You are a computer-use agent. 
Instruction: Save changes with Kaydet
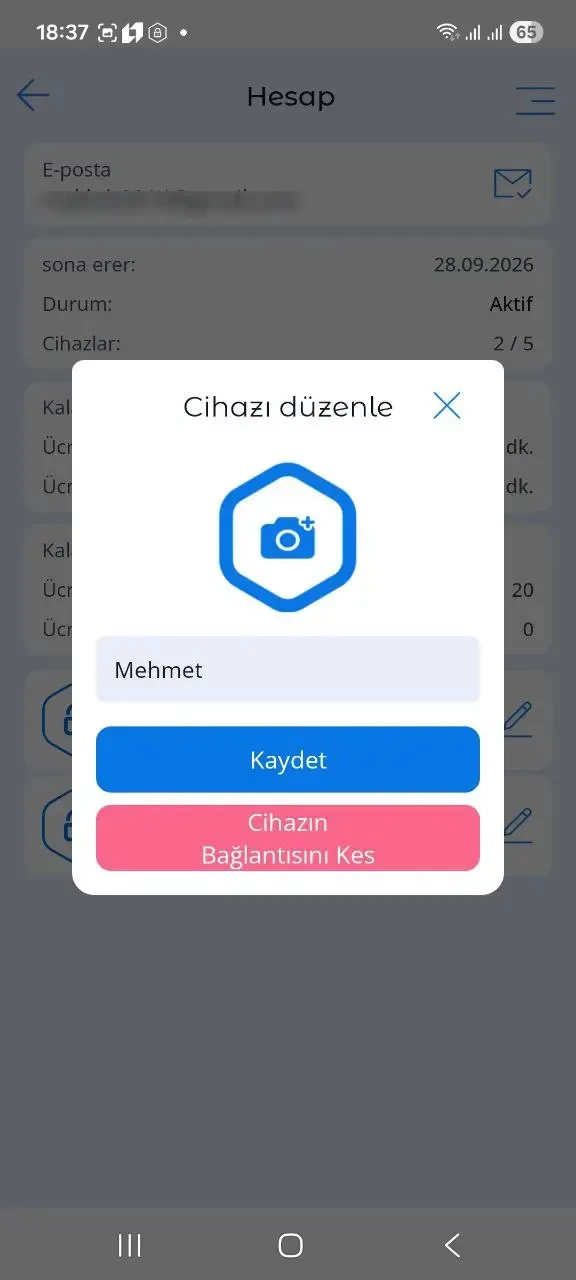click(288, 760)
